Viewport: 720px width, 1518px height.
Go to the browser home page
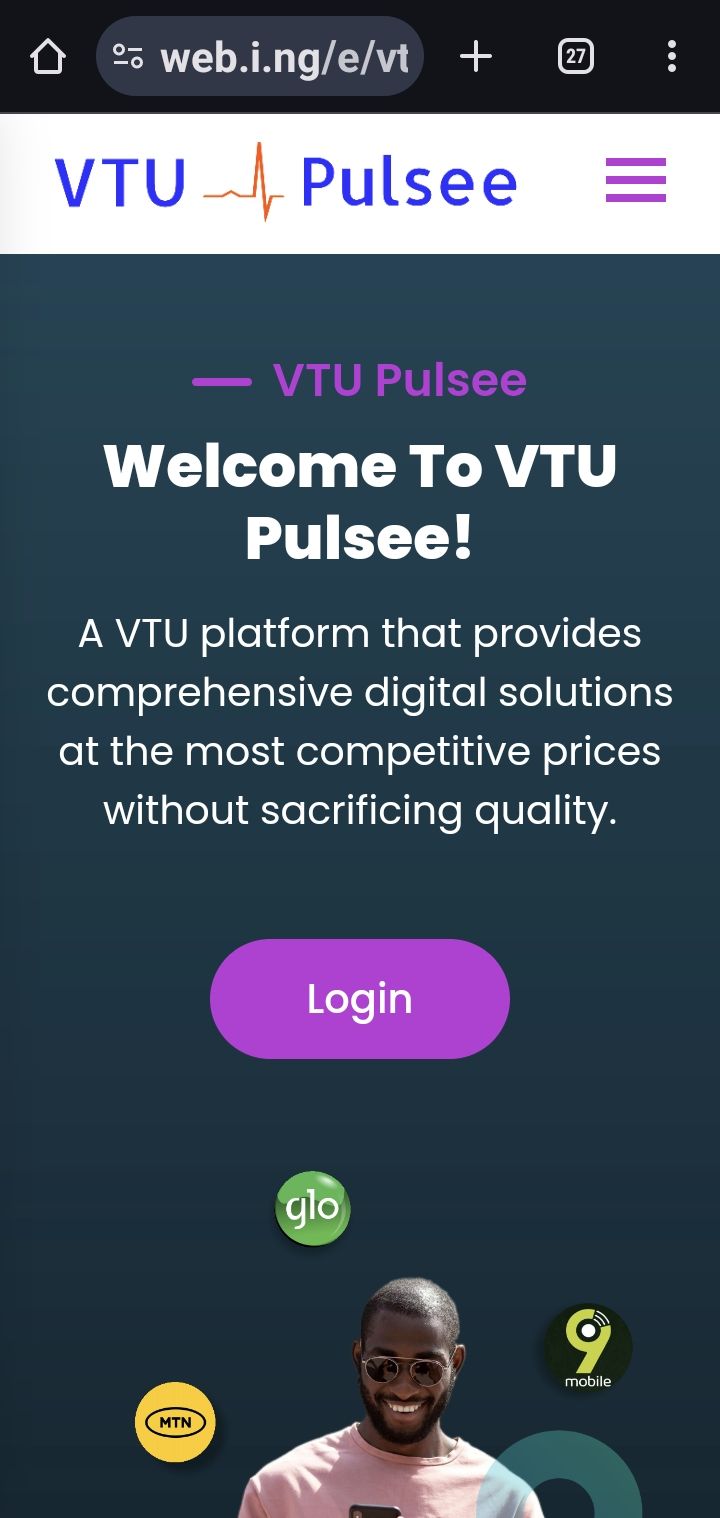[x=47, y=56]
